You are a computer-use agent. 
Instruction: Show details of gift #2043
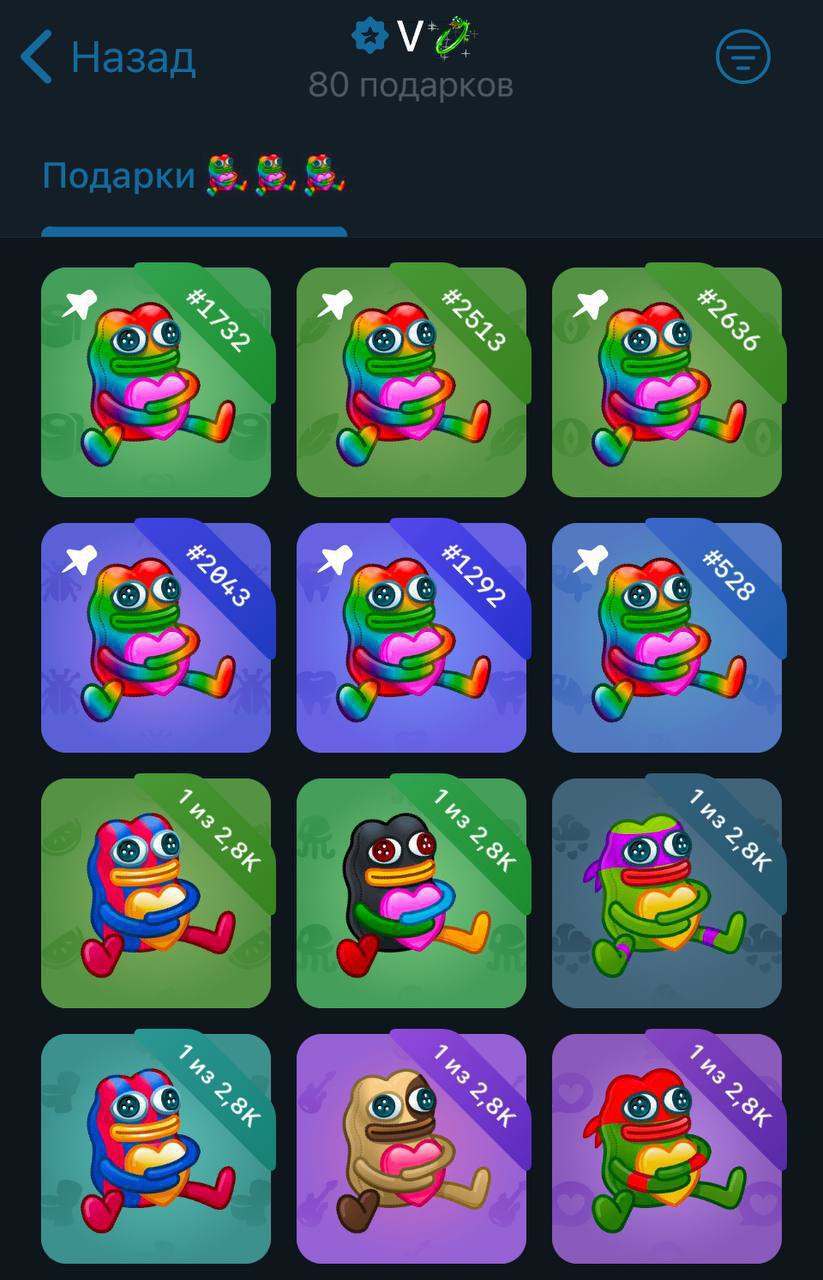[156, 638]
